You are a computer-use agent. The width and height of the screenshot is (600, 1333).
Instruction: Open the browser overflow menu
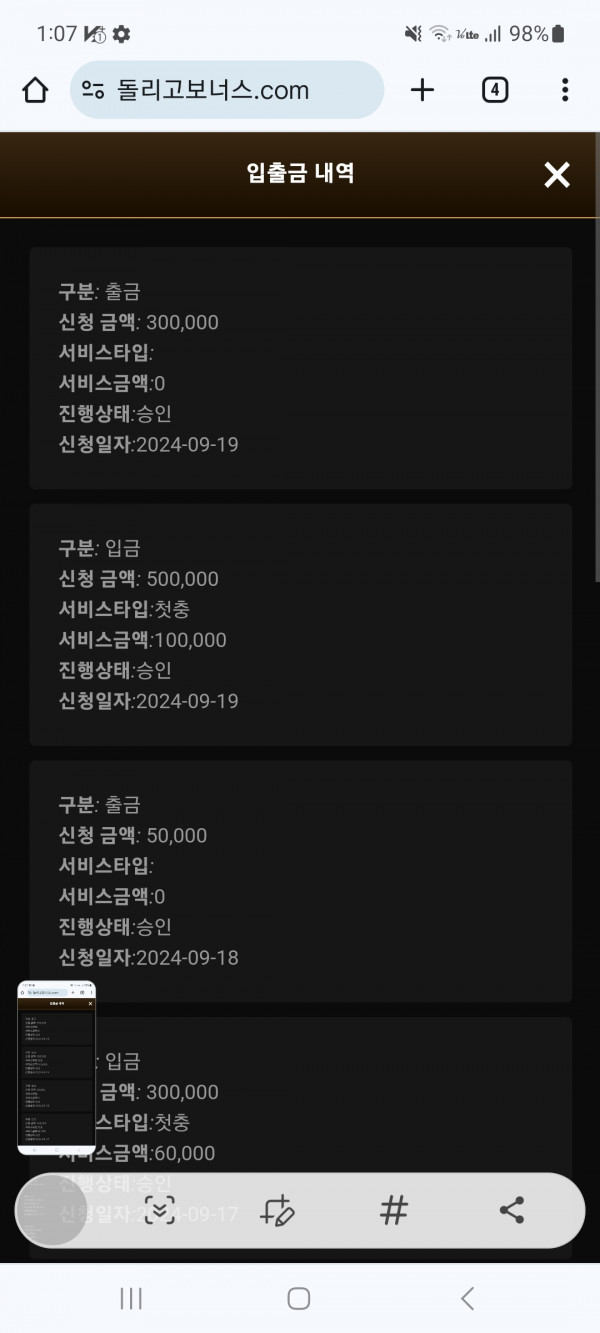click(565, 90)
